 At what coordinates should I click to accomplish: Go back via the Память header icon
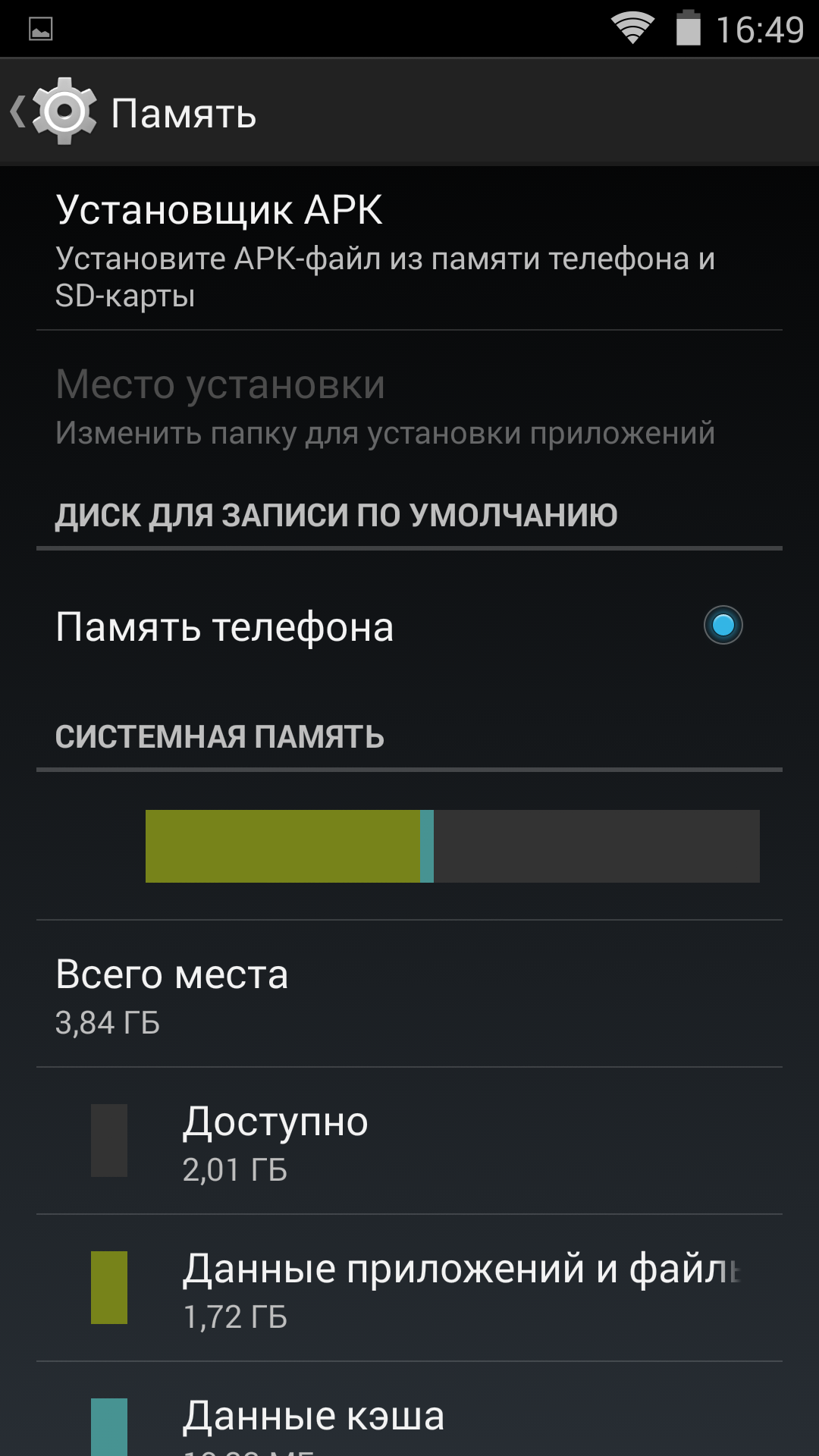pyautogui.click(x=53, y=112)
